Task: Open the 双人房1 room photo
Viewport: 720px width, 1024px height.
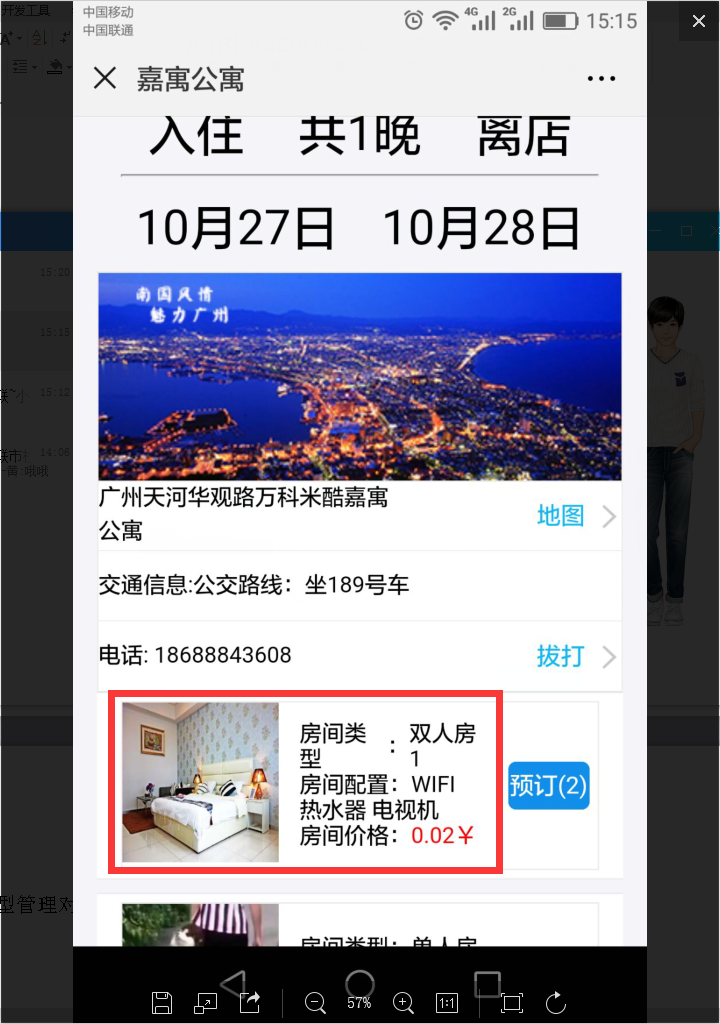Action: click(200, 782)
